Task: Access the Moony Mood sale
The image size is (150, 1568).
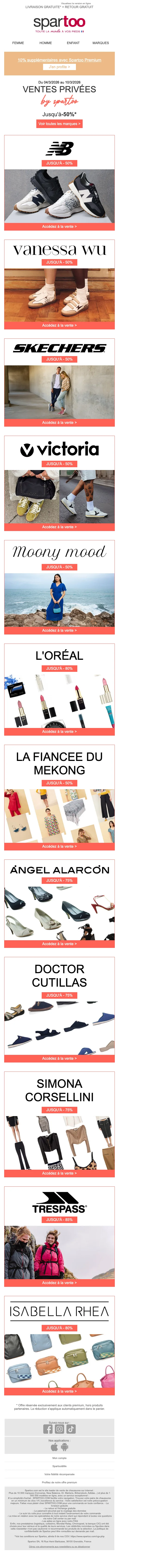Action: [59, 631]
